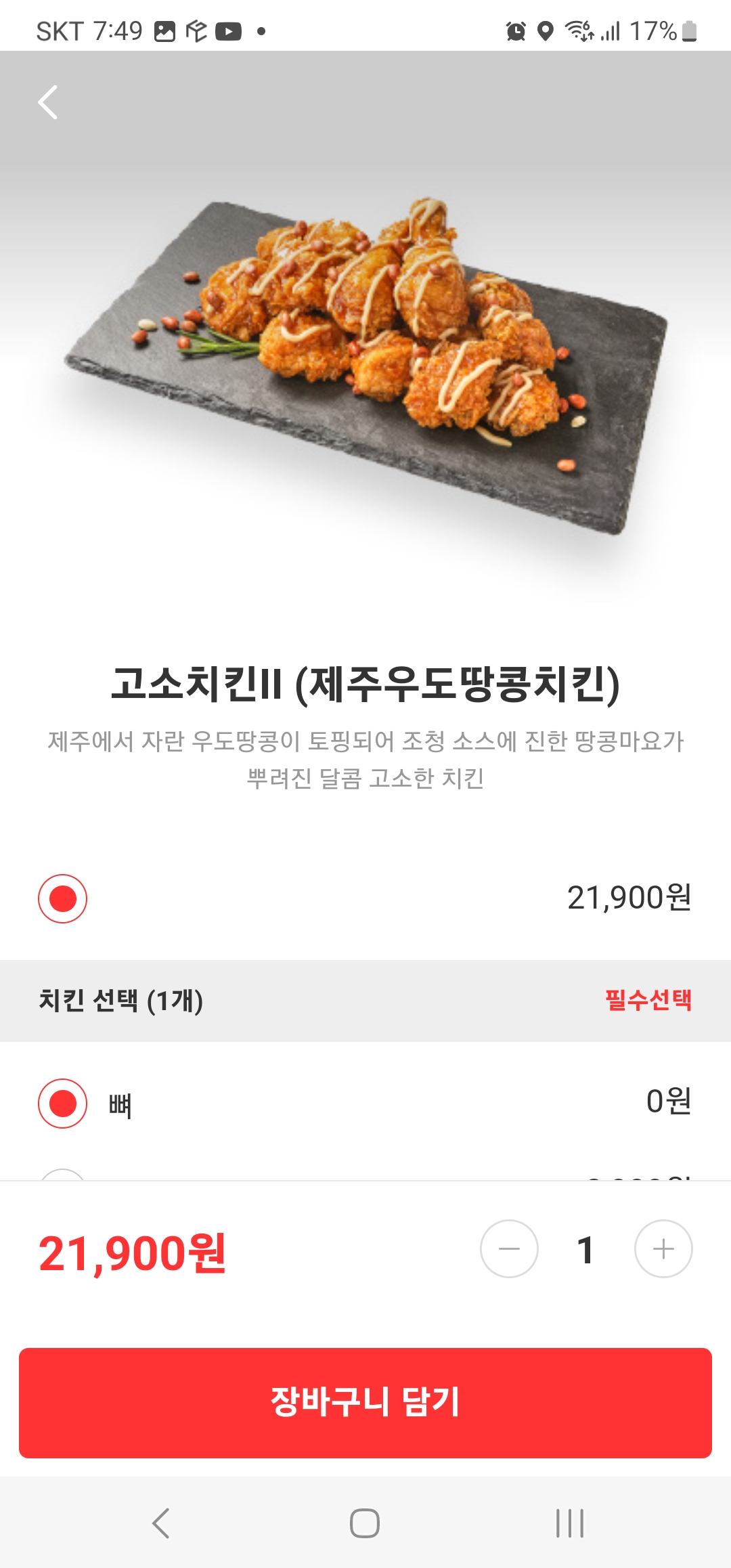The height and width of the screenshot is (1568, 731).
Task: Go back using the top-left arrow
Action: [x=48, y=102]
